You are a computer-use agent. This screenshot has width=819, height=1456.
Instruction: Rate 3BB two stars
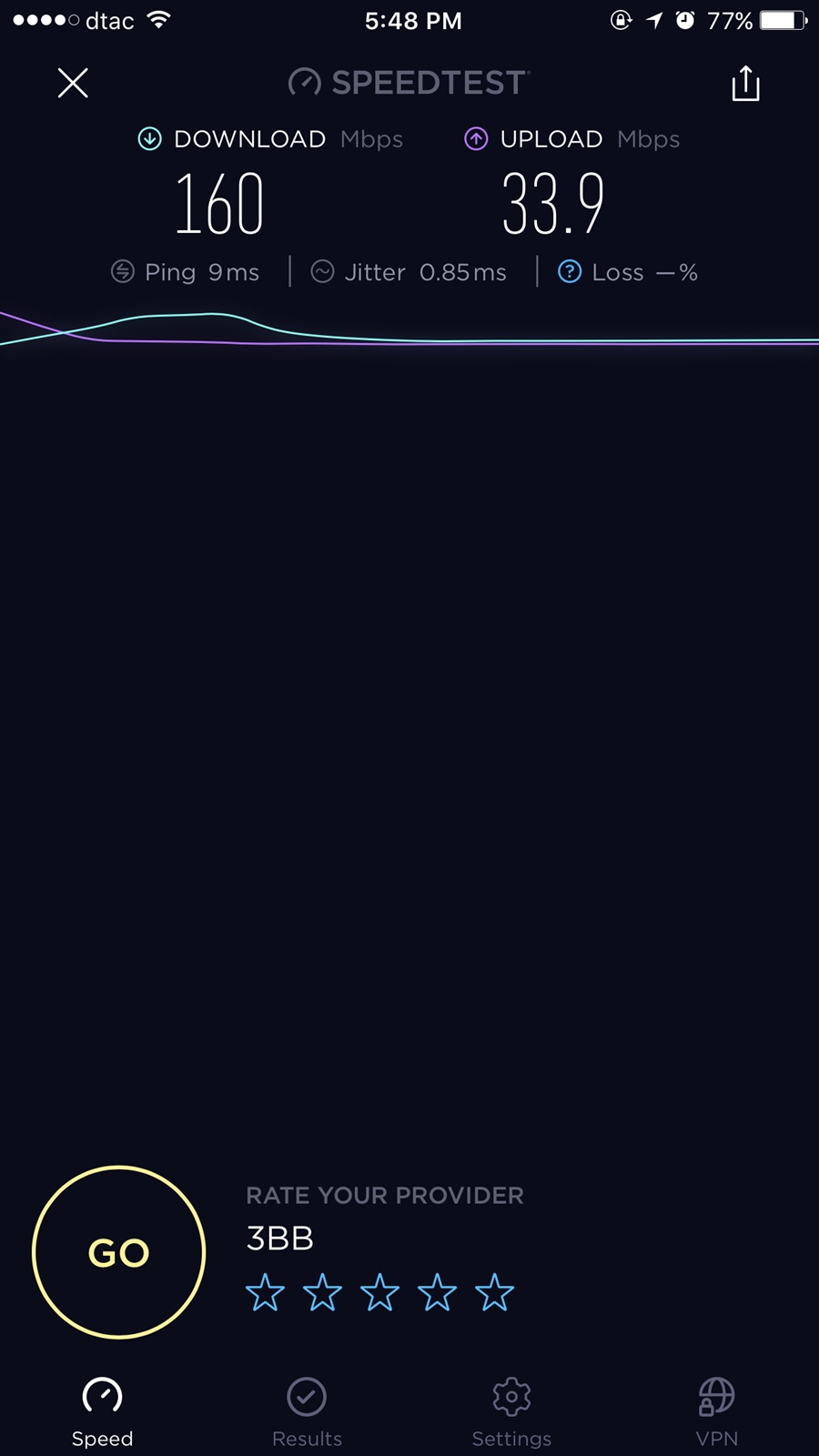pos(322,1292)
